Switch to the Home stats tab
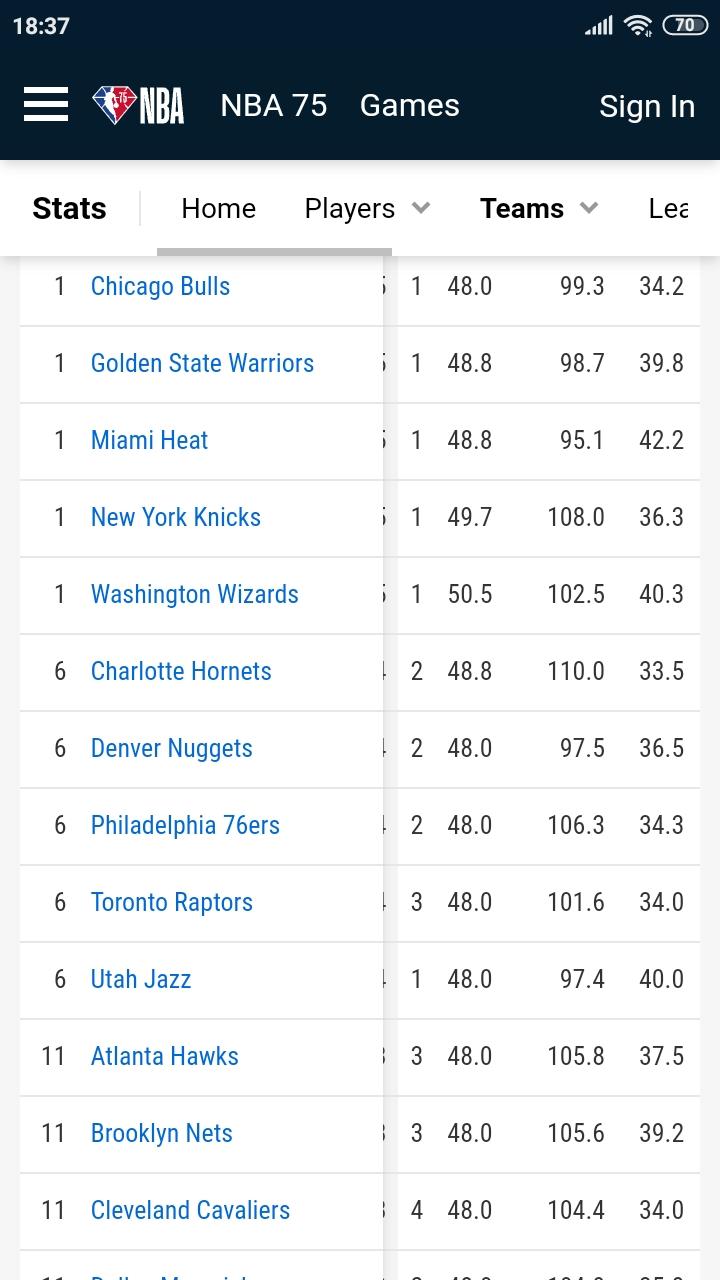This screenshot has width=720, height=1280. [x=219, y=208]
